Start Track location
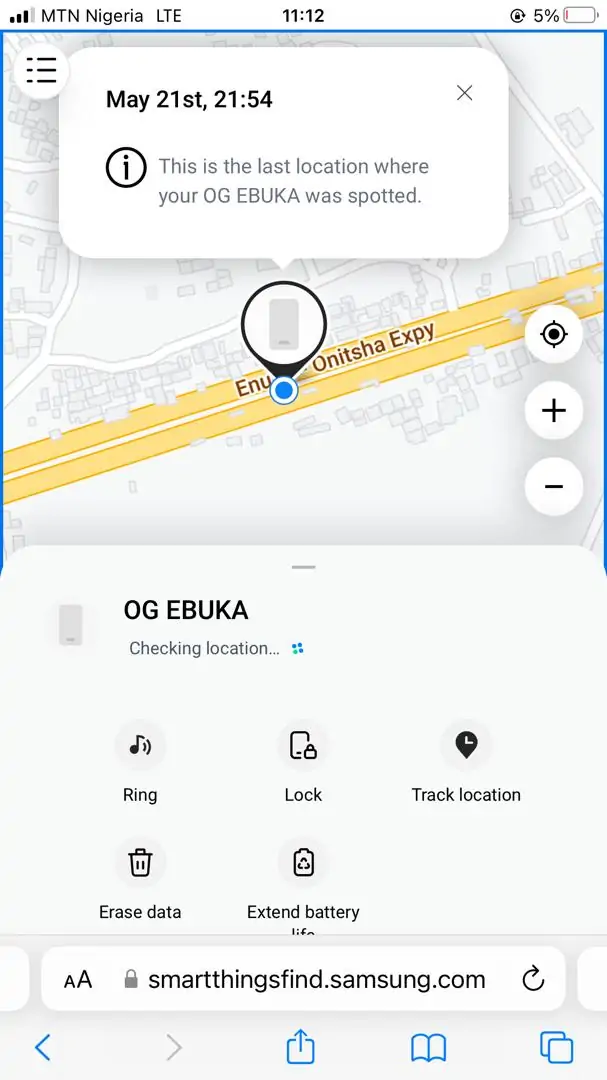This screenshot has height=1080, width=607. tap(466, 745)
